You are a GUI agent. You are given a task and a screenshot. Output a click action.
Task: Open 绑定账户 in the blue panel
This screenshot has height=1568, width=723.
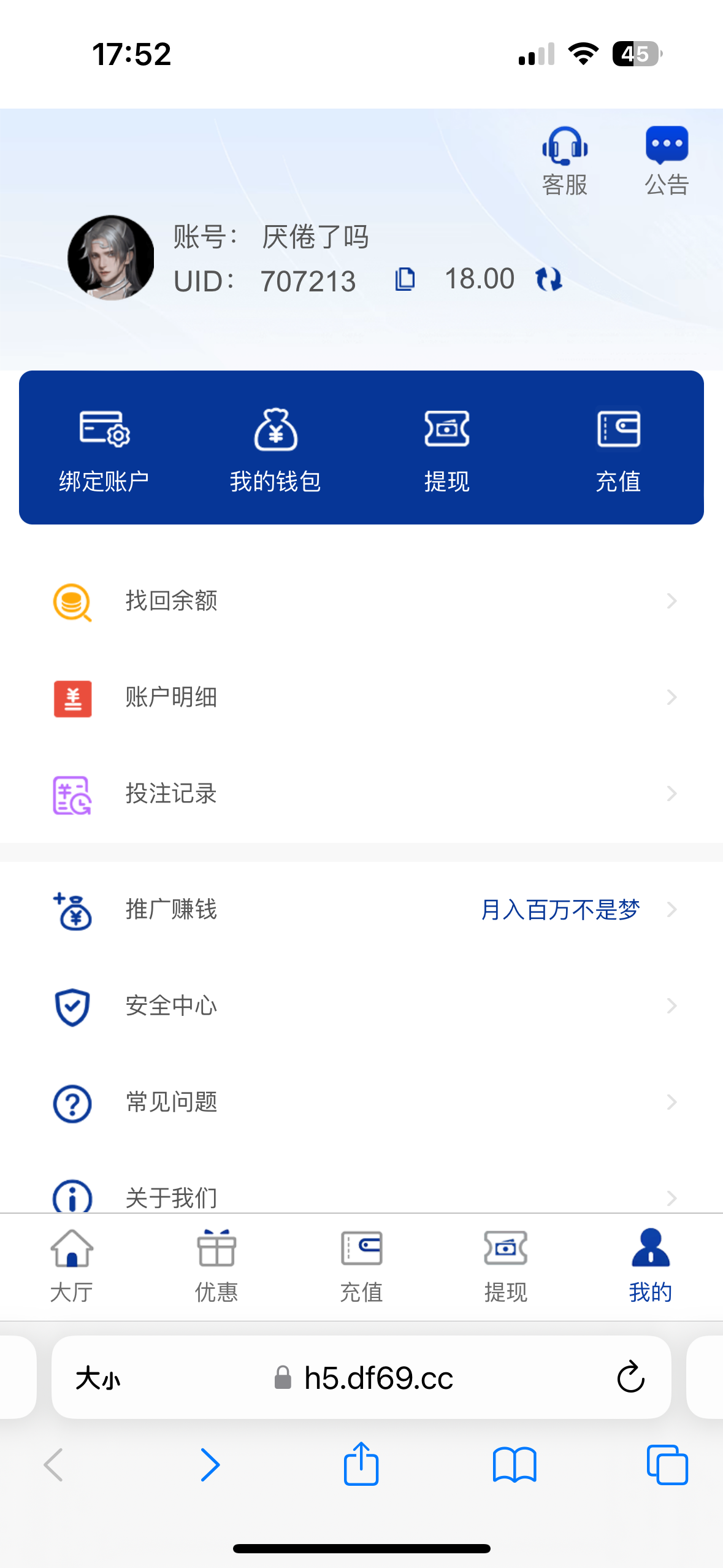click(104, 450)
